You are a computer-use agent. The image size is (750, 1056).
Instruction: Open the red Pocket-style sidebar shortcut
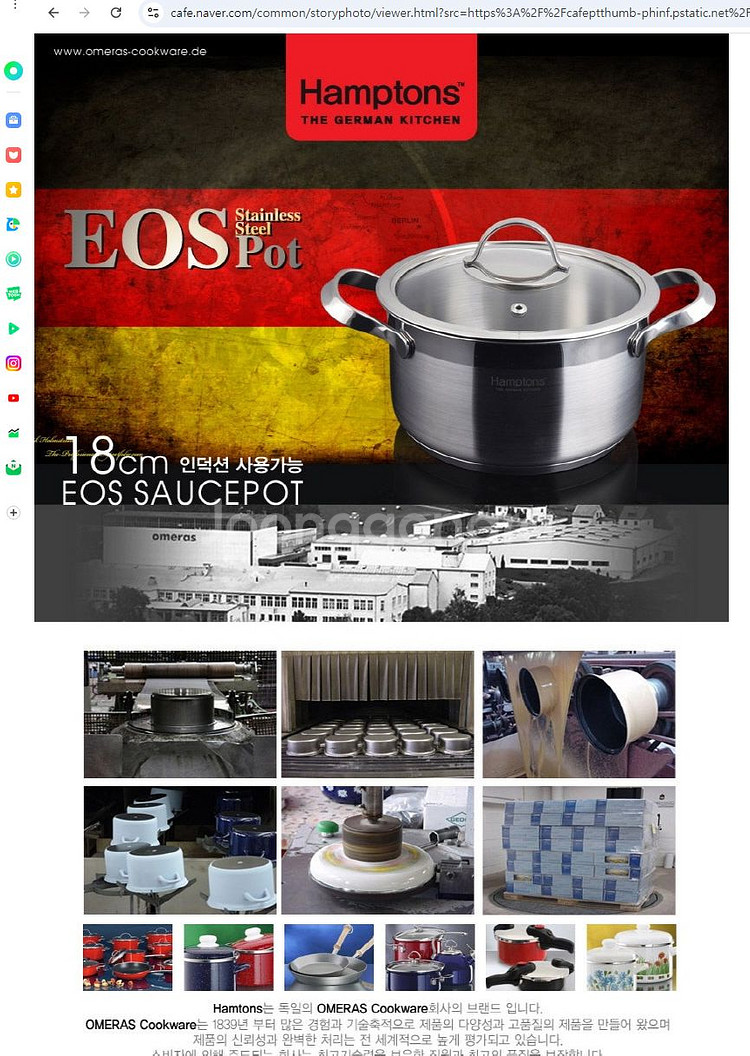[13, 155]
